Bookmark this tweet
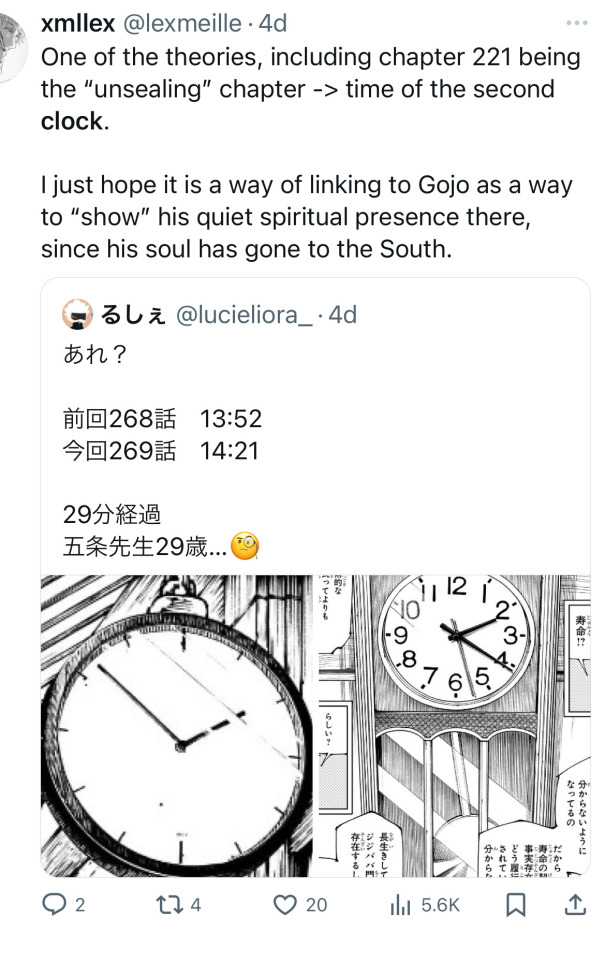This screenshot has width=605, height=960. pos(516,905)
